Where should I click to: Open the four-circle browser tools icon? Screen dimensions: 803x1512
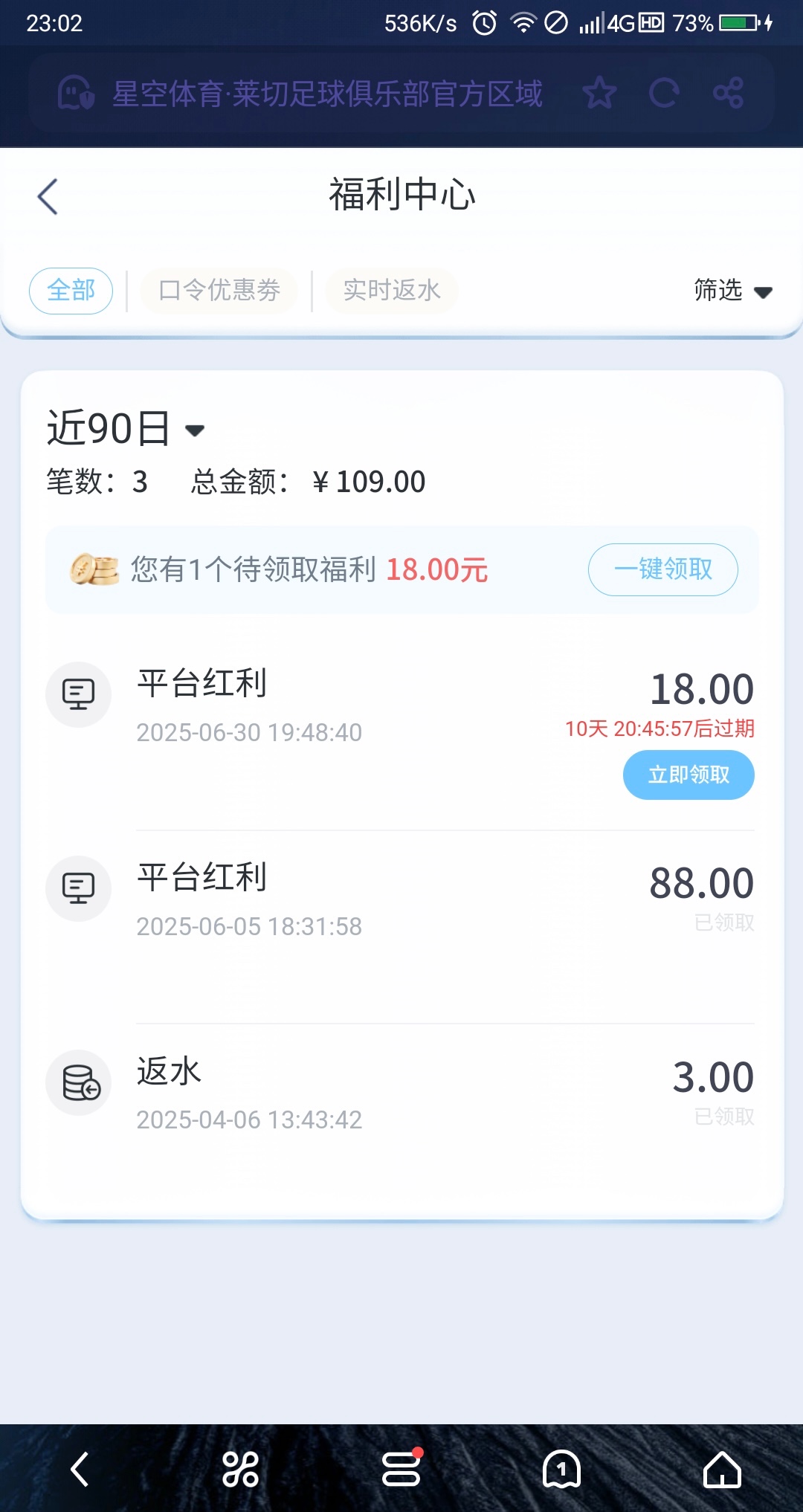[x=240, y=1470]
